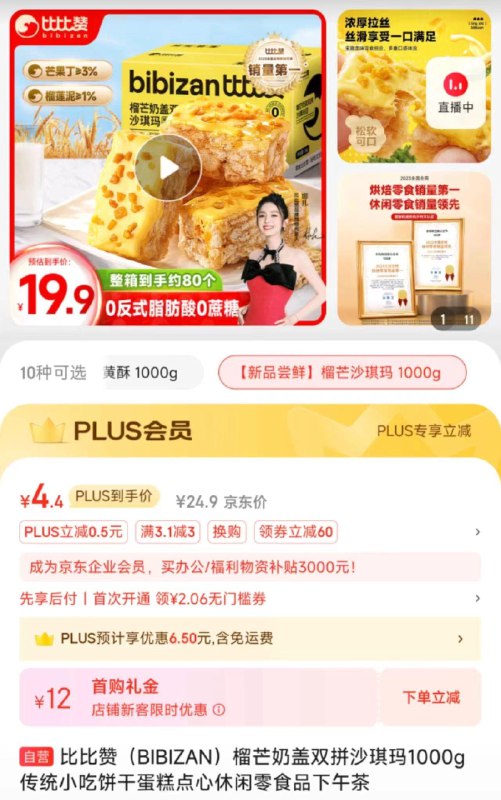Open the 直播中 live stream badge

pos(456,93)
